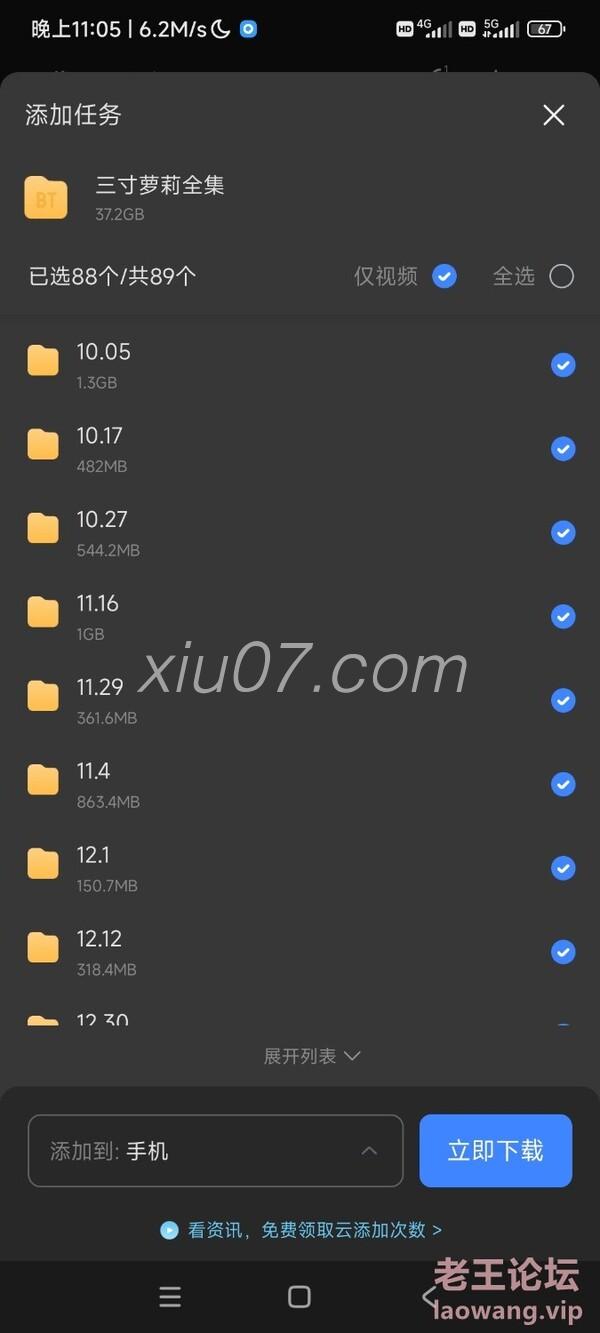Expand the list with 展开列表

311,1056
